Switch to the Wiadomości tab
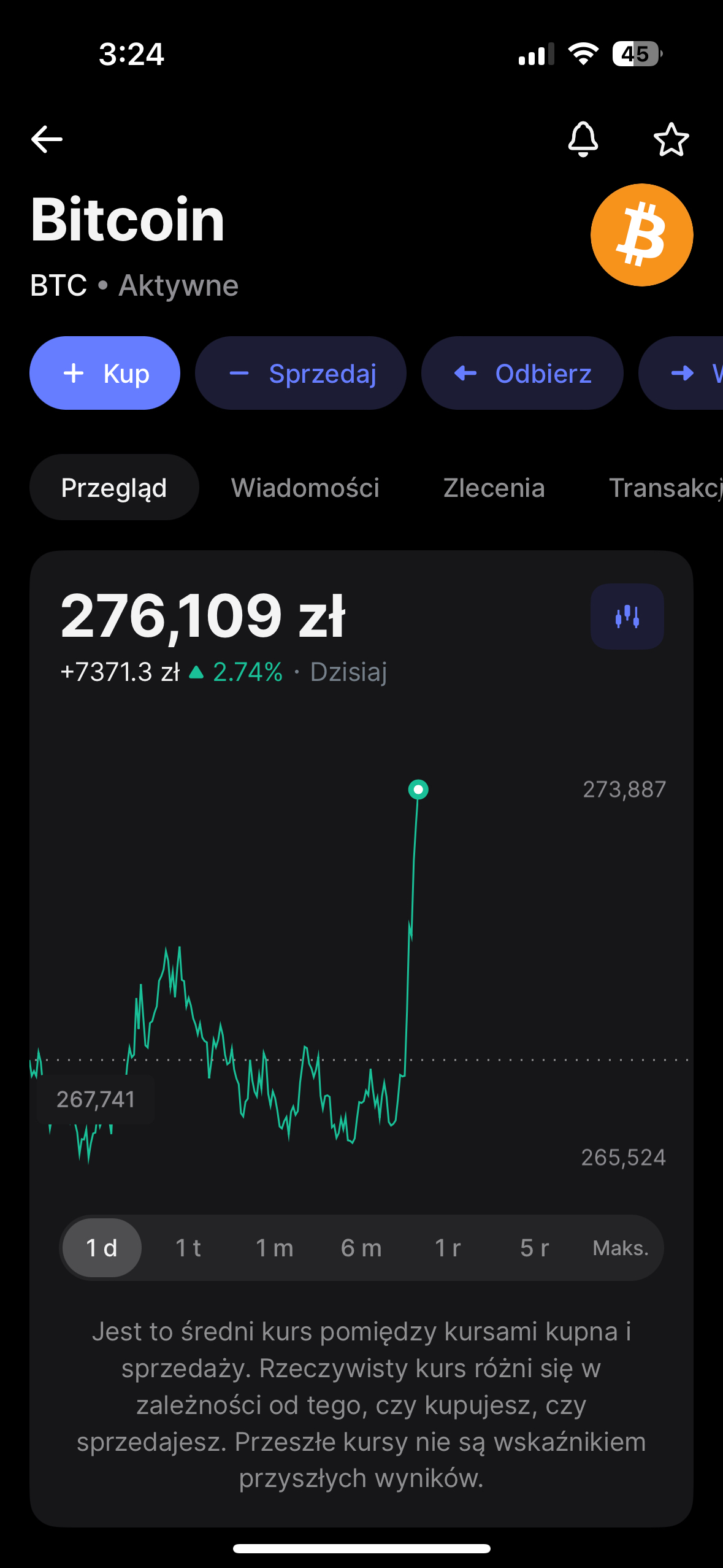This screenshot has width=723, height=1568. [305, 488]
